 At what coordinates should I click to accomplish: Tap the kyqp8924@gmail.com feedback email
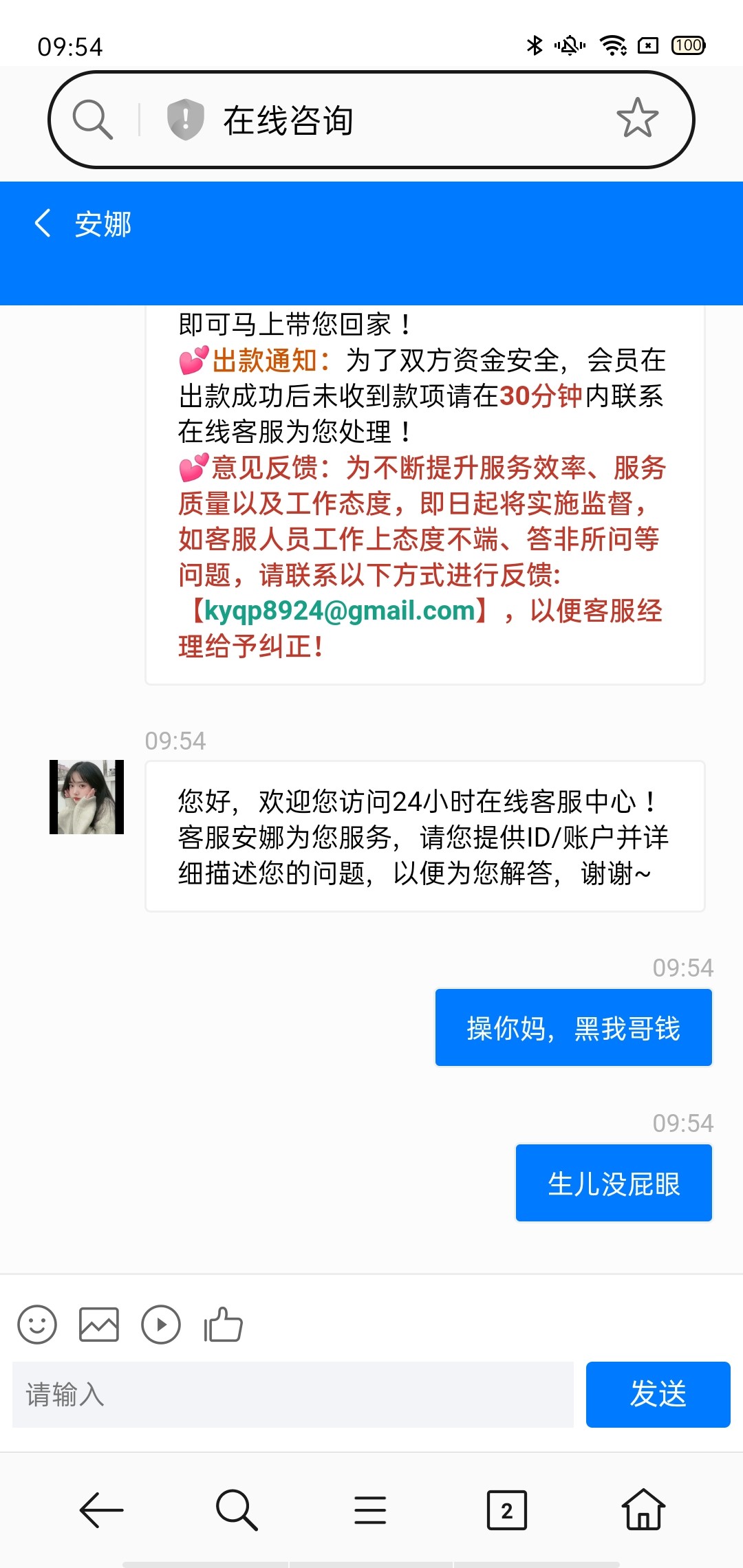pyautogui.click(x=340, y=611)
